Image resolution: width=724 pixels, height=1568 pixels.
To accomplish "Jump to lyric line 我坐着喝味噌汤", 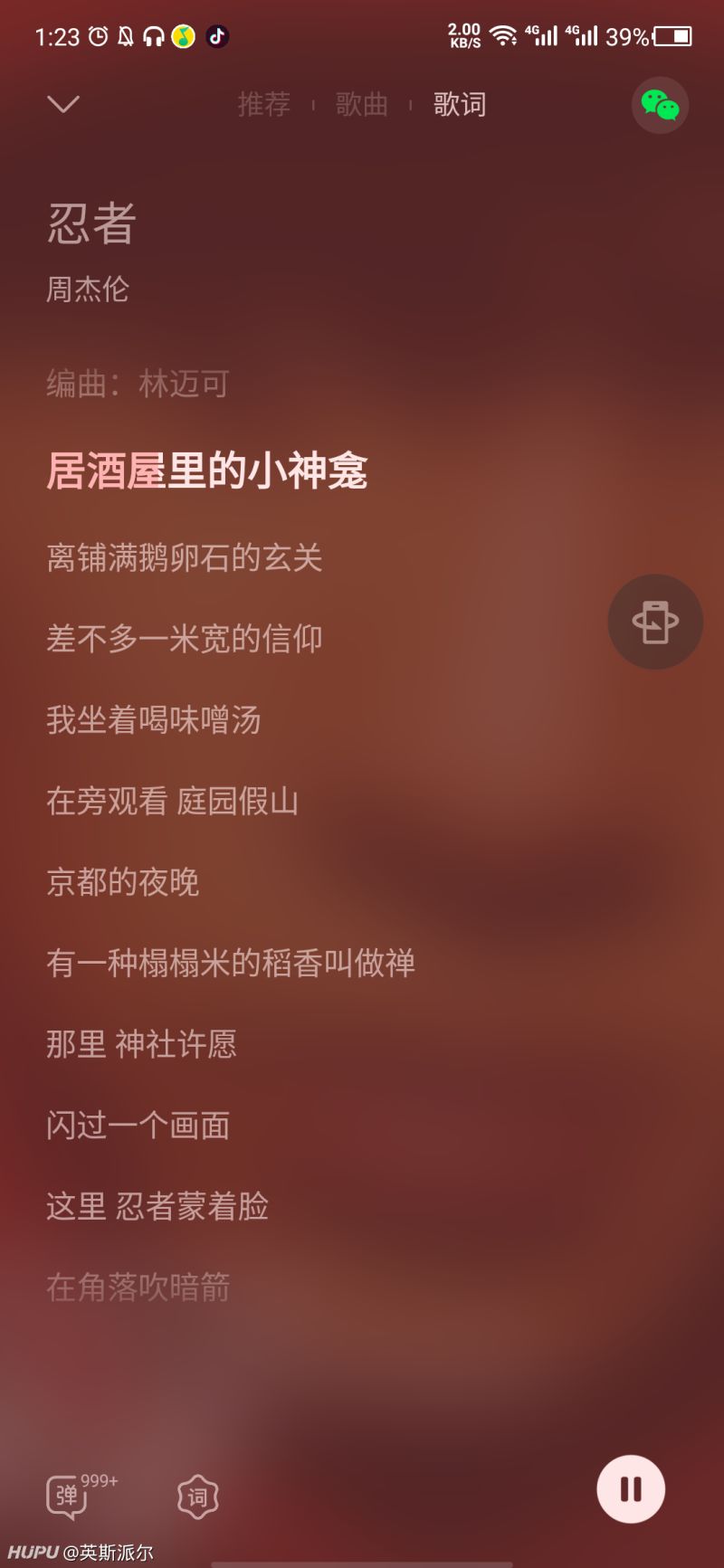I will [x=154, y=720].
